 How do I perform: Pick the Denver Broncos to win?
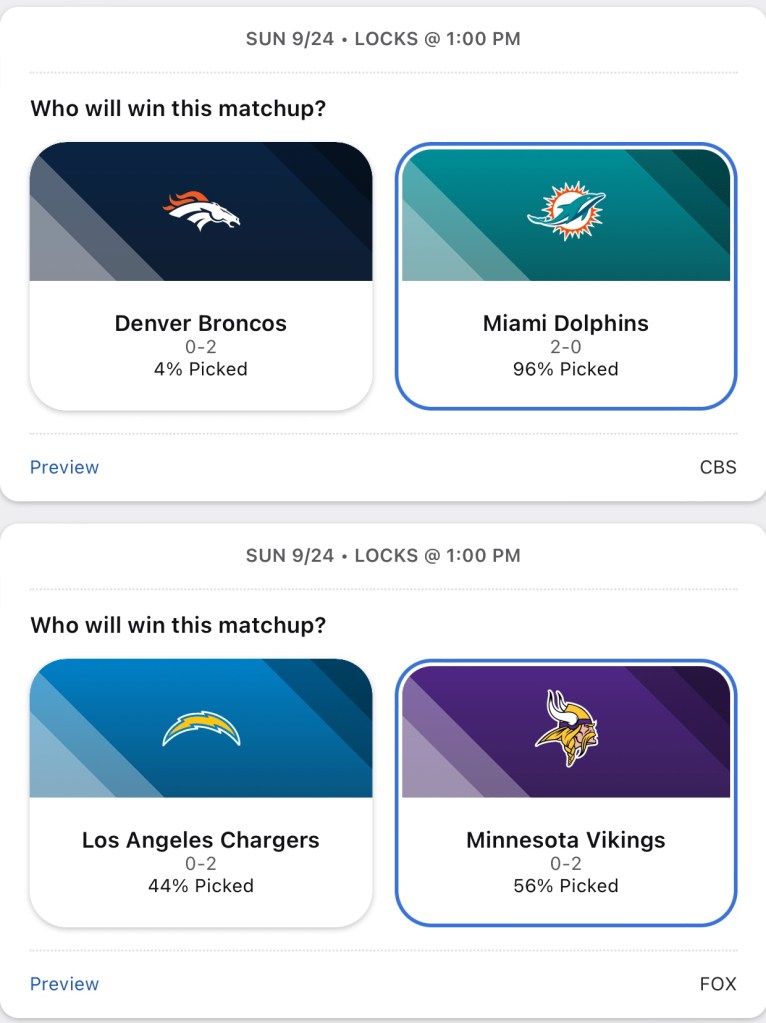pyautogui.click(x=201, y=276)
